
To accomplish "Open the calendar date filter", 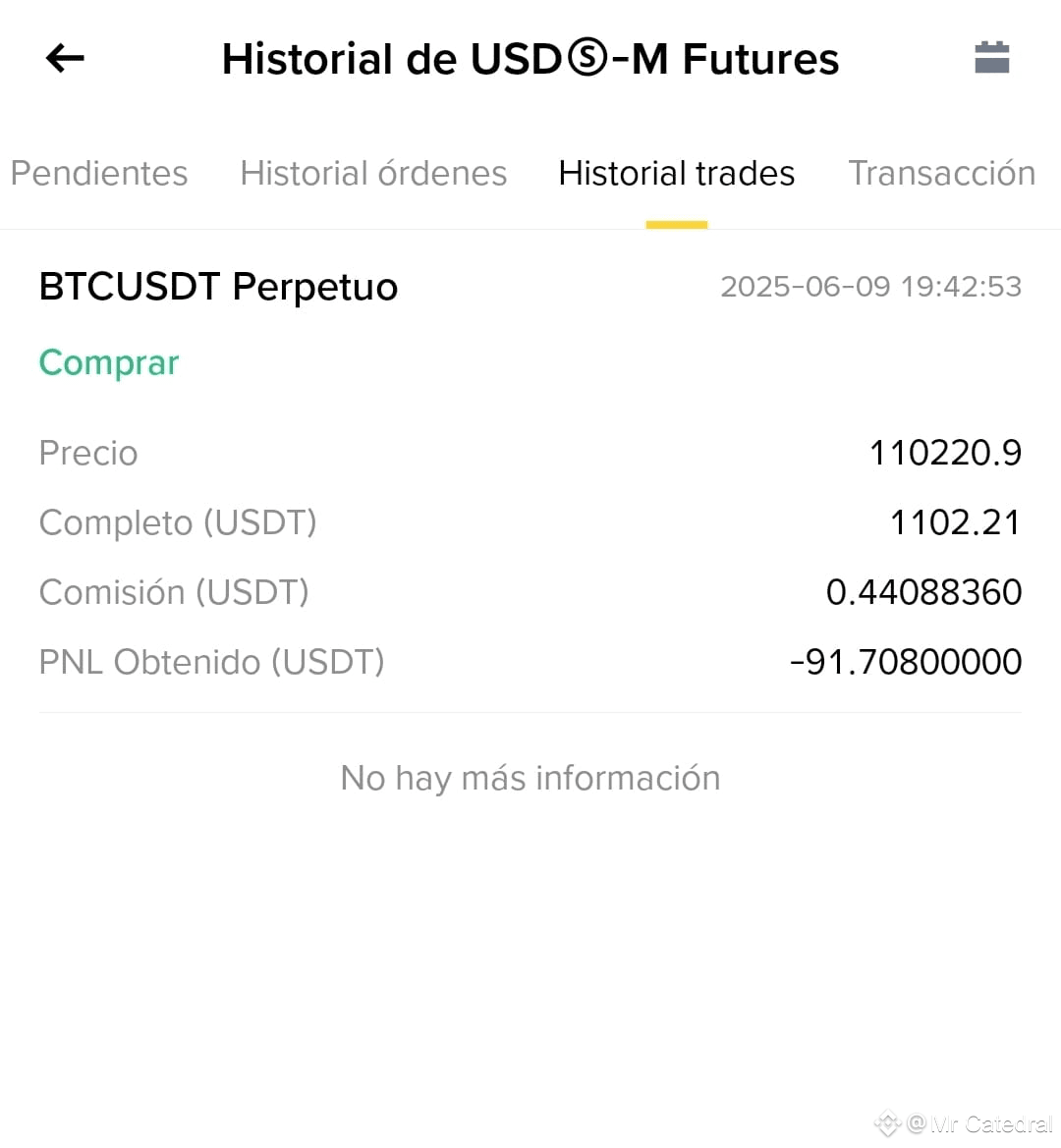I will click(991, 58).
